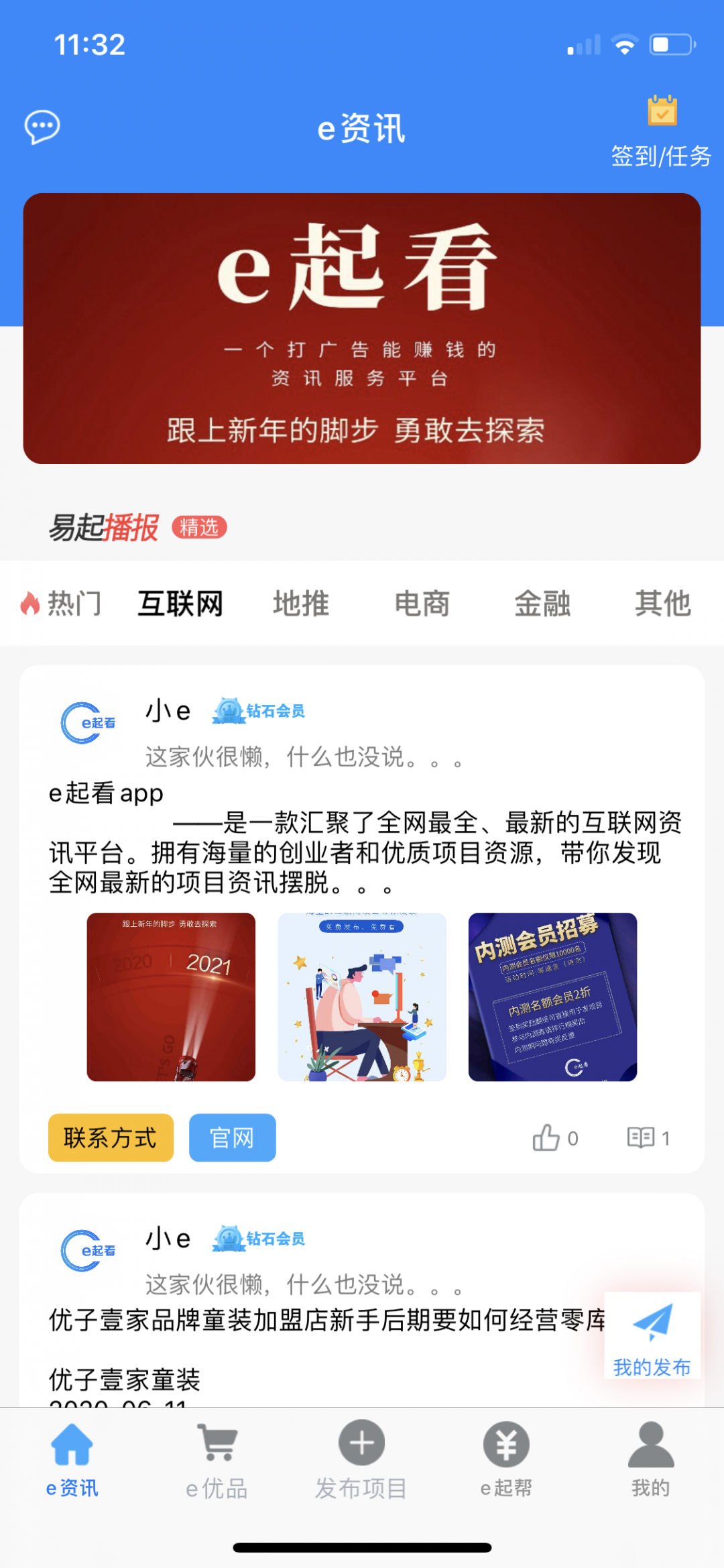Switch to the e起帮 tab
Viewport: 724px width, 1568px height.
click(x=506, y=1459)
